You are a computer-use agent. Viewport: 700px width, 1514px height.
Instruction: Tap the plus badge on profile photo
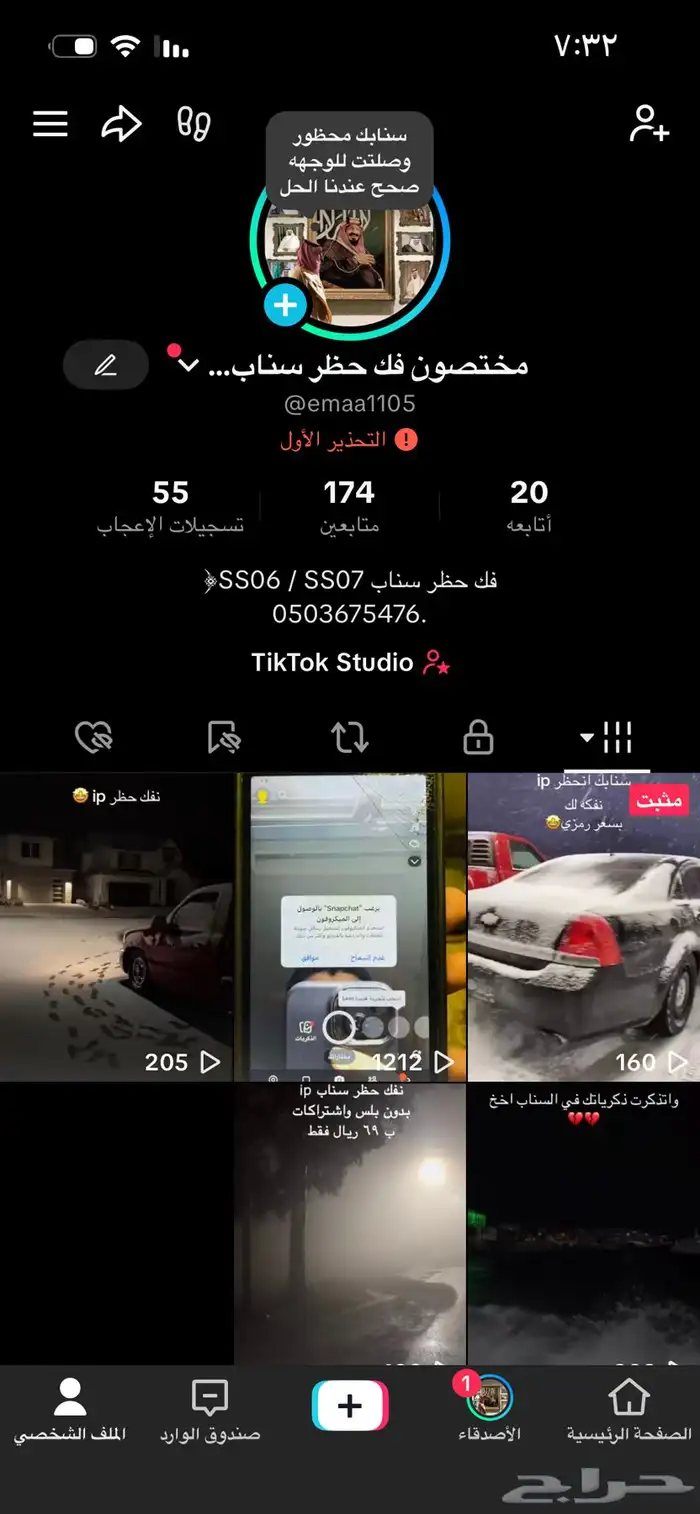pyautogui.click(x=286, y=305)
